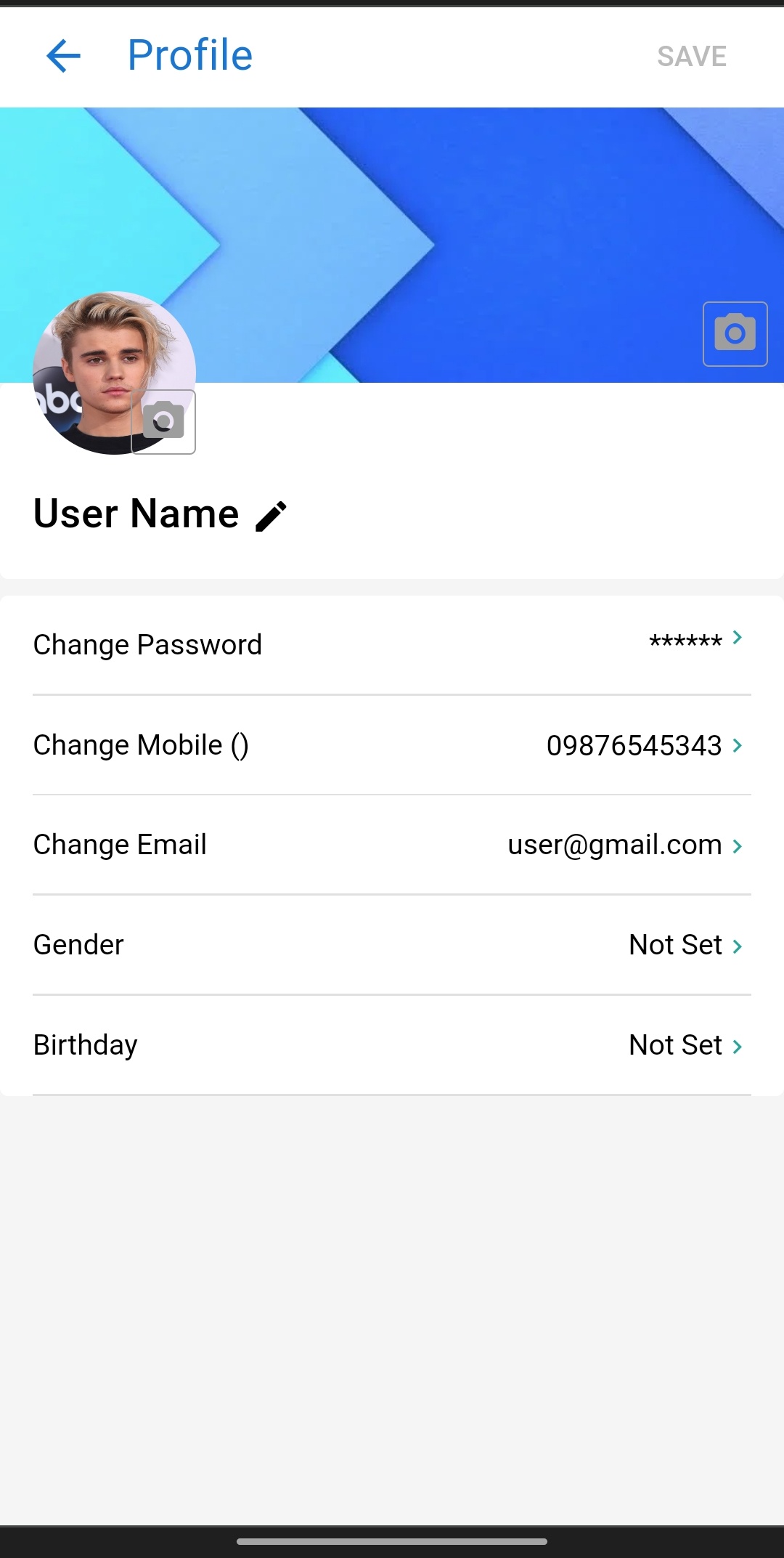Viewport: 784px width, 1558px height.
Task: Set the Birthday row
Action: click(x=392, y=1045)
